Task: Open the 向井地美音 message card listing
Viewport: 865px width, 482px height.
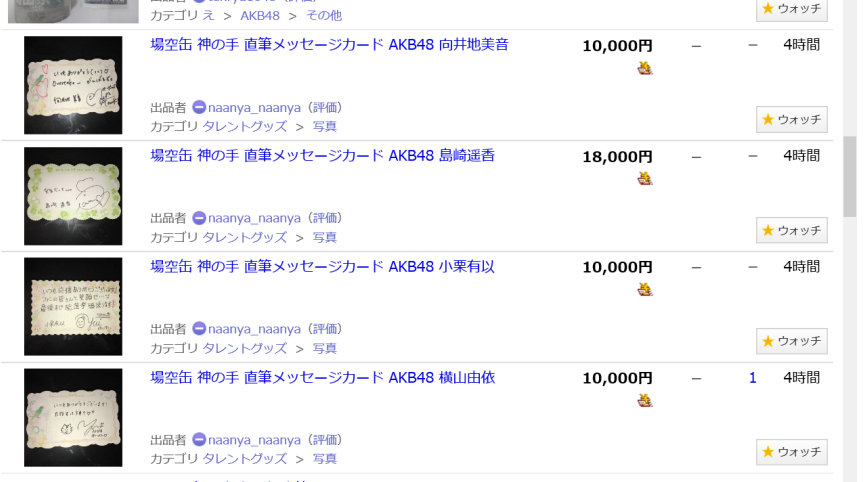Action: tap(329, 45)
